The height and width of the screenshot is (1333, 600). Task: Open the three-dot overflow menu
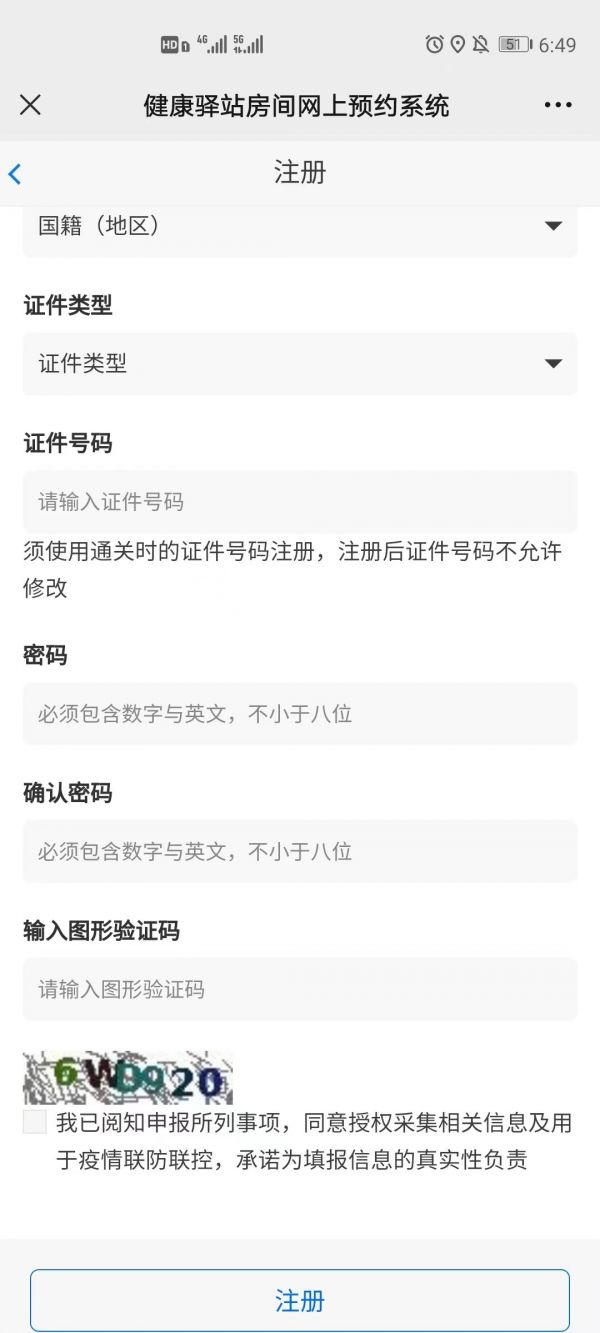click(x=558, y=105)
